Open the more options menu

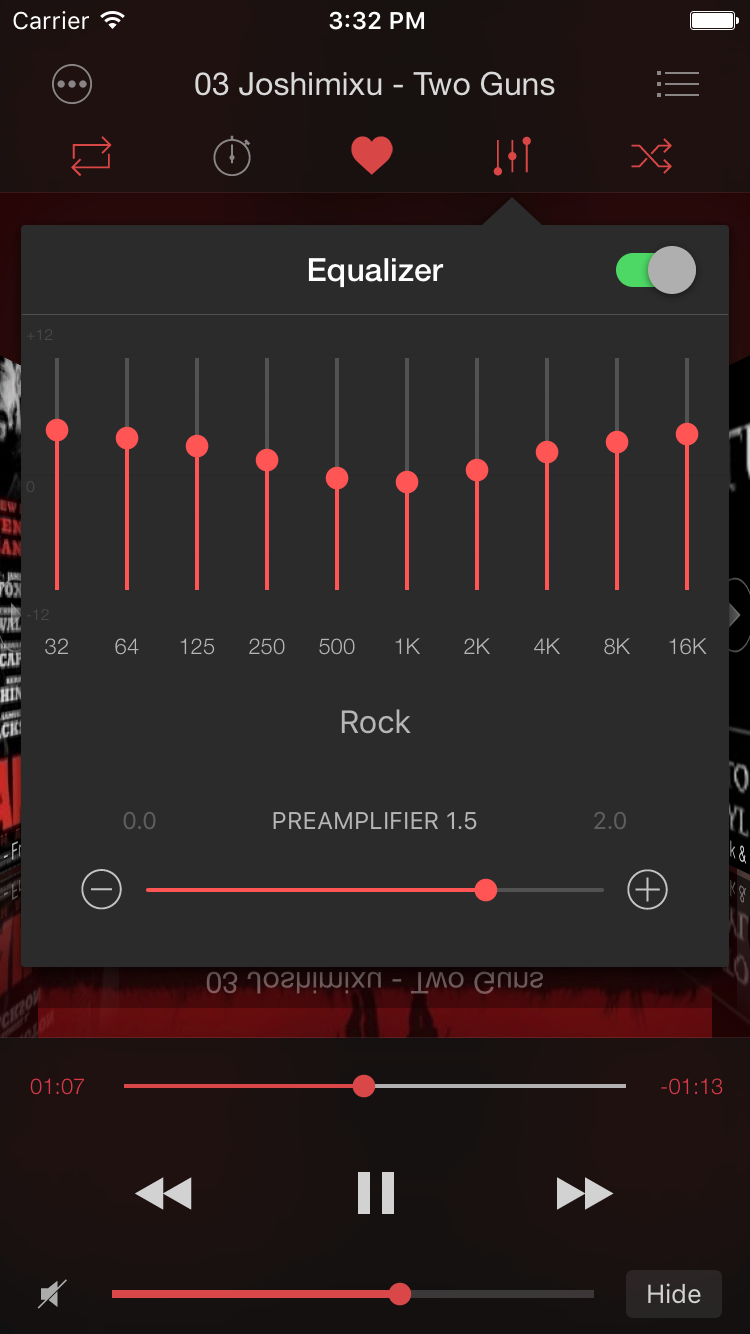coord(72,85)
